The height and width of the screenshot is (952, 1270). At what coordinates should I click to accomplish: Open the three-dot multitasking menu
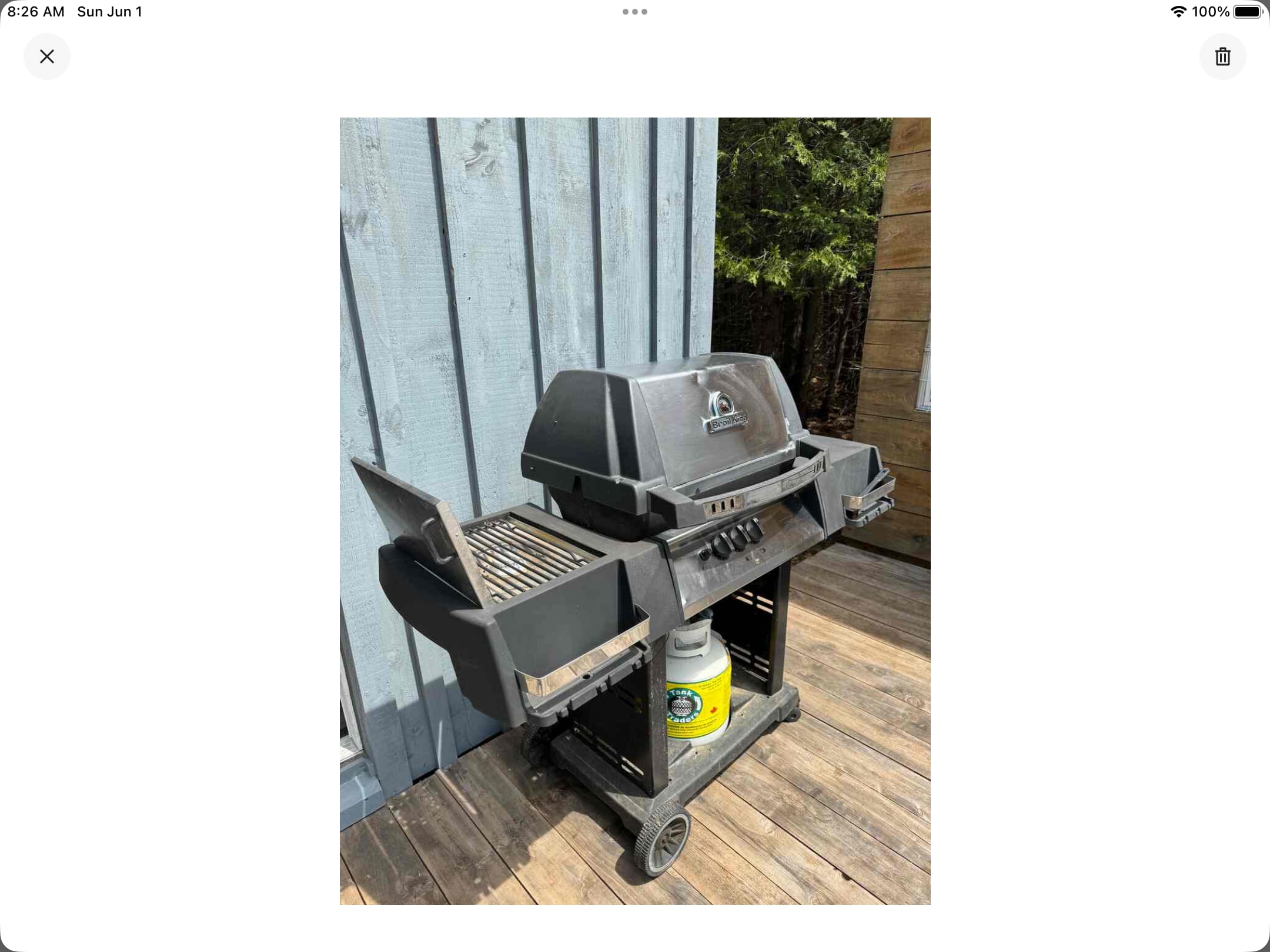[x=635, y=12]
